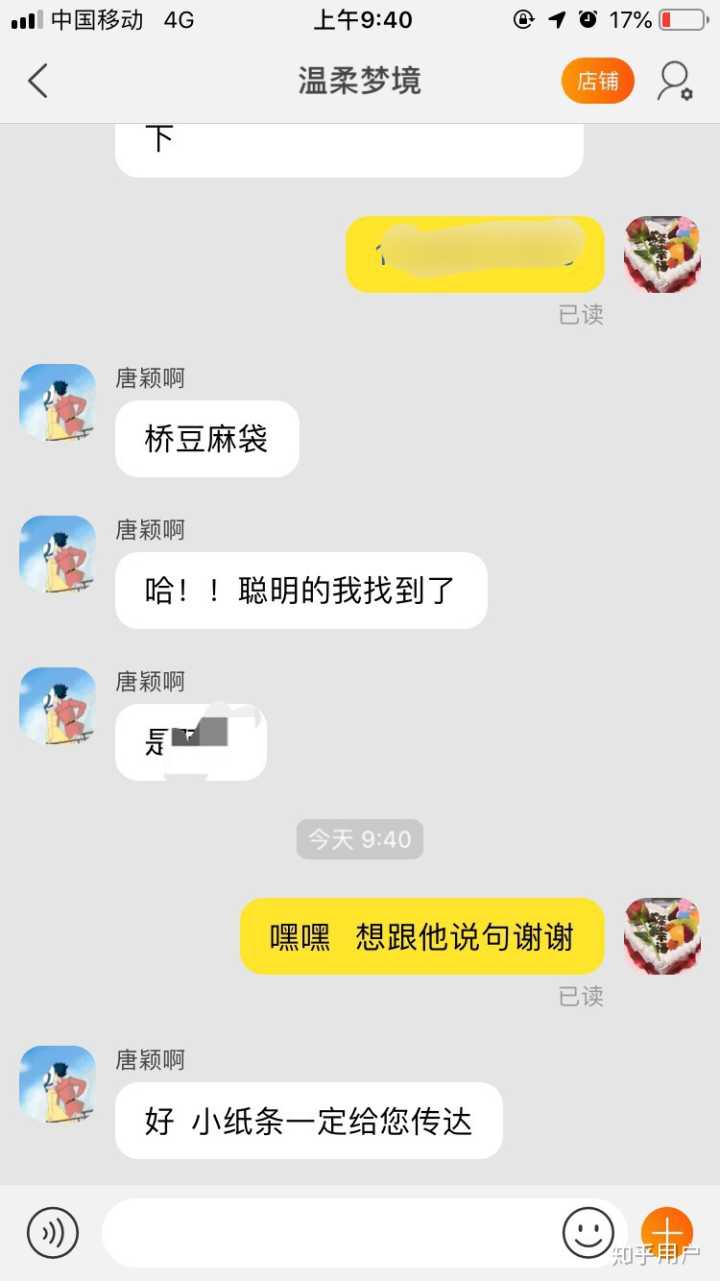Open the emoji picker
The height and width of the screenshot is (1281, 720).
[x=588, y=1232]
